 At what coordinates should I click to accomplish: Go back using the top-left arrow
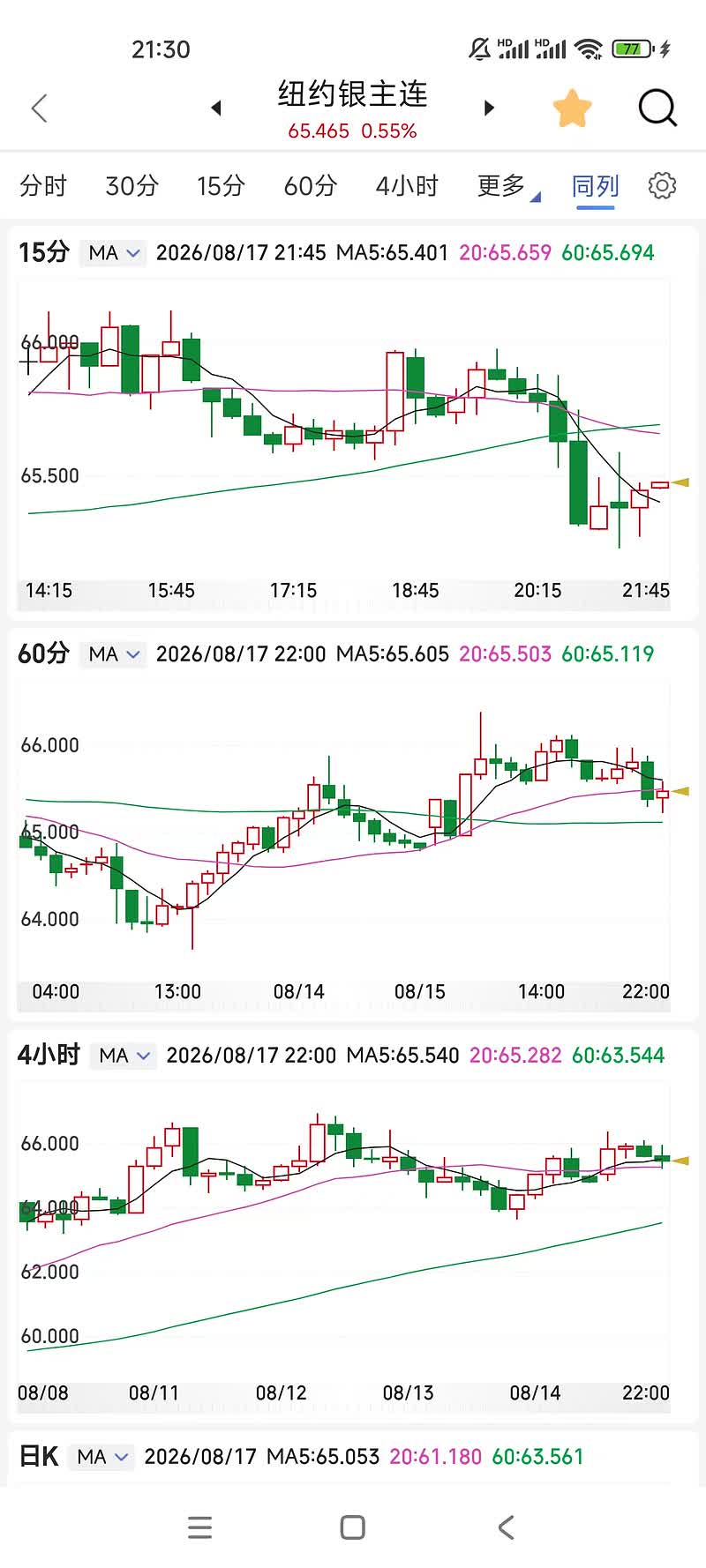(x=39, y=108)
